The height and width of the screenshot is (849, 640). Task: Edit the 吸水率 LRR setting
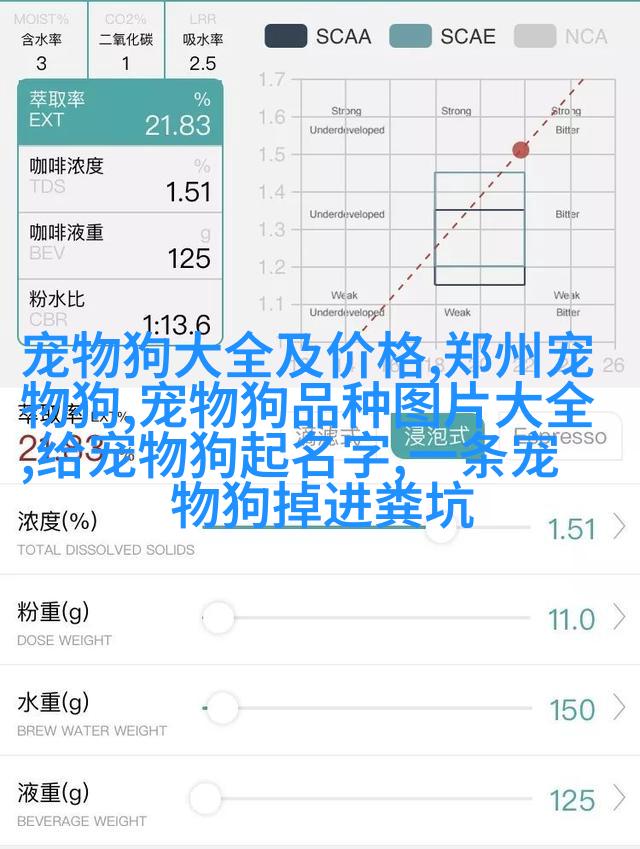click(202, 40)
